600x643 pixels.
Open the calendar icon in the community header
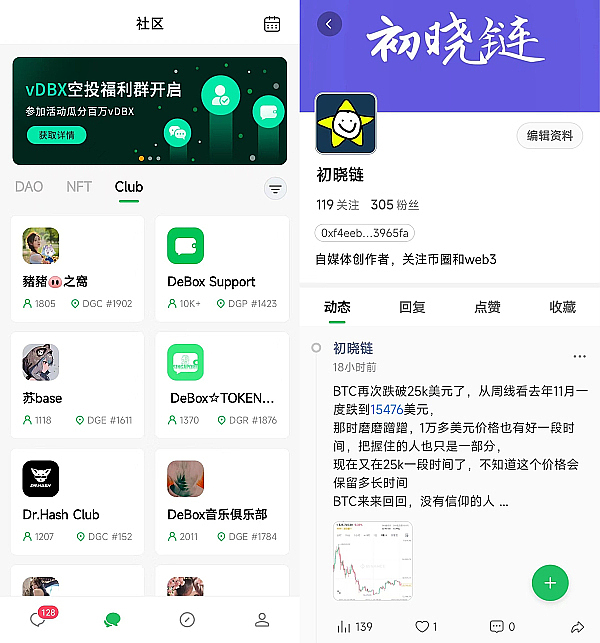click(x=271, y=24)
